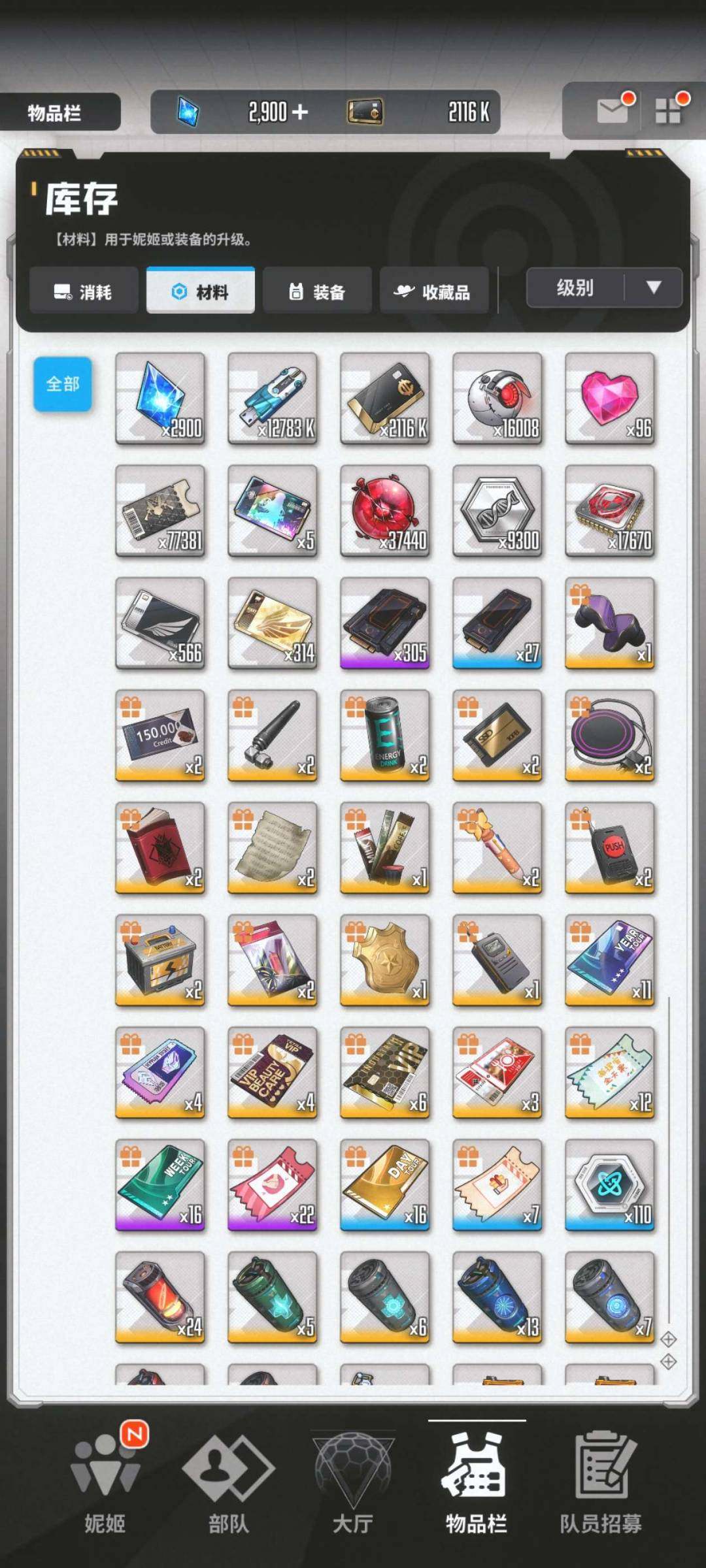Select the 材料 tab
Viewport: 706px width, 1568px height.
[x=201, y=291]
